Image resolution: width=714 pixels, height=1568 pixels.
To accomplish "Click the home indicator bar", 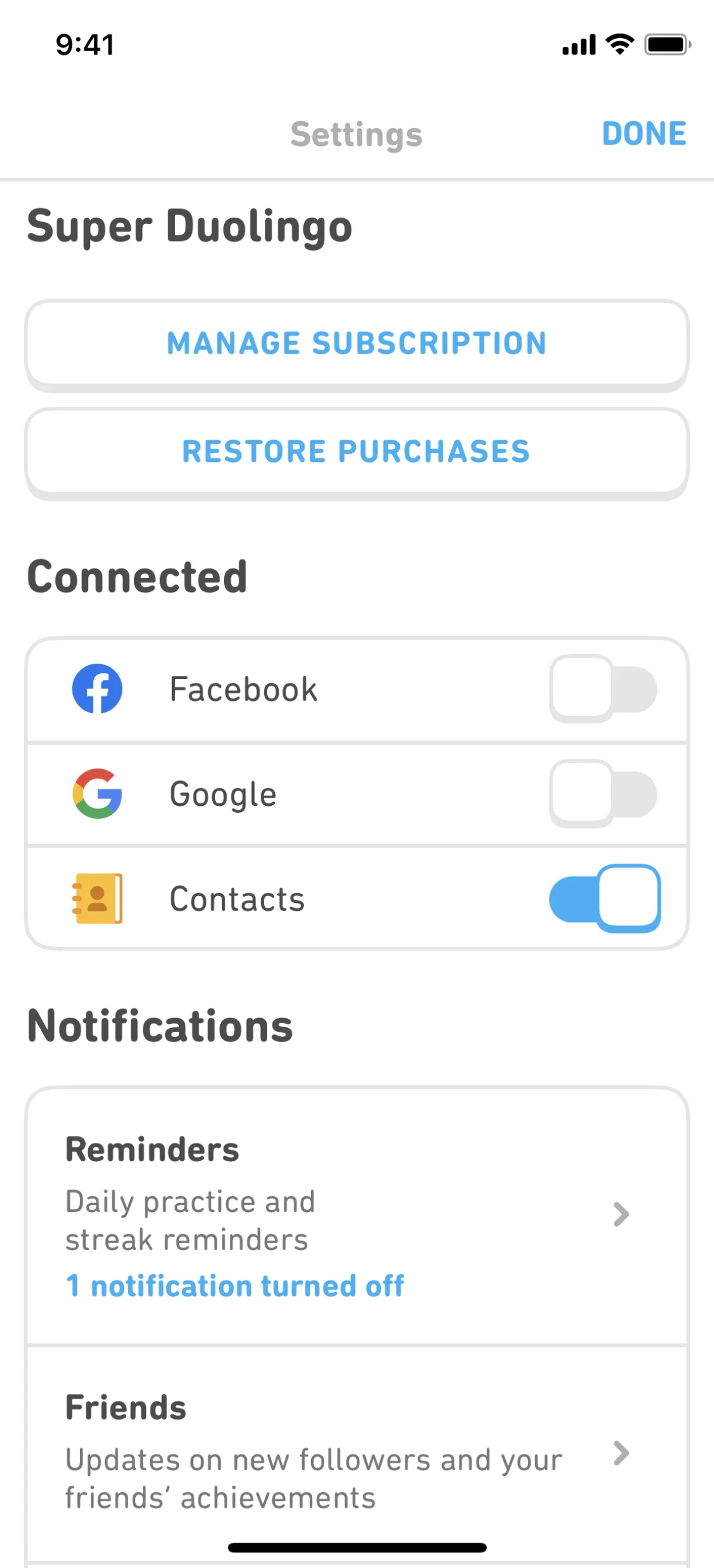I will click(357, 1546).
